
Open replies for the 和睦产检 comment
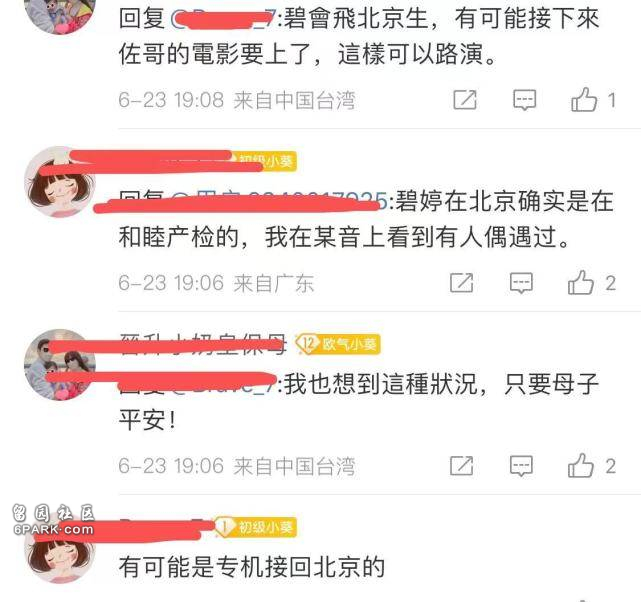[521, 283]
